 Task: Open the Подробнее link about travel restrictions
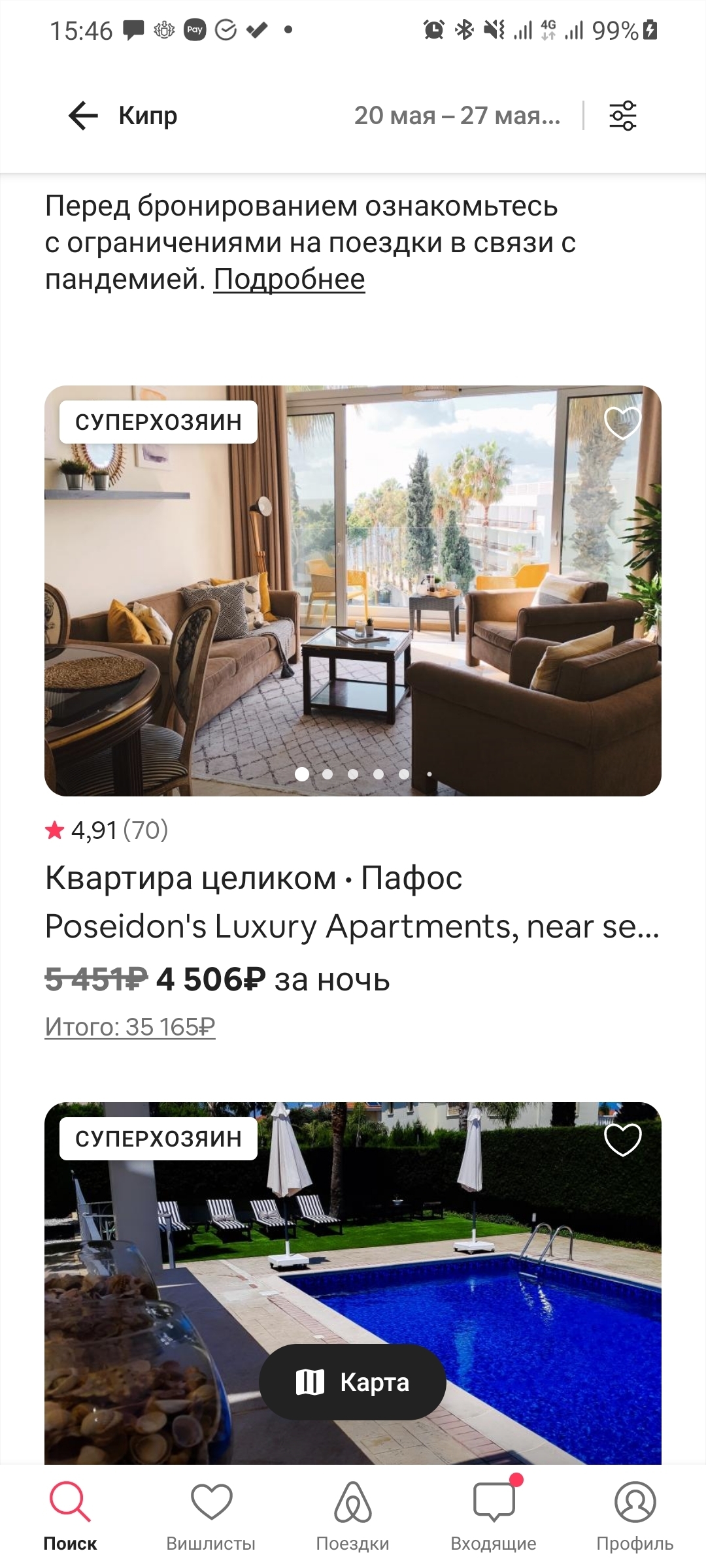tap(289, 279)
